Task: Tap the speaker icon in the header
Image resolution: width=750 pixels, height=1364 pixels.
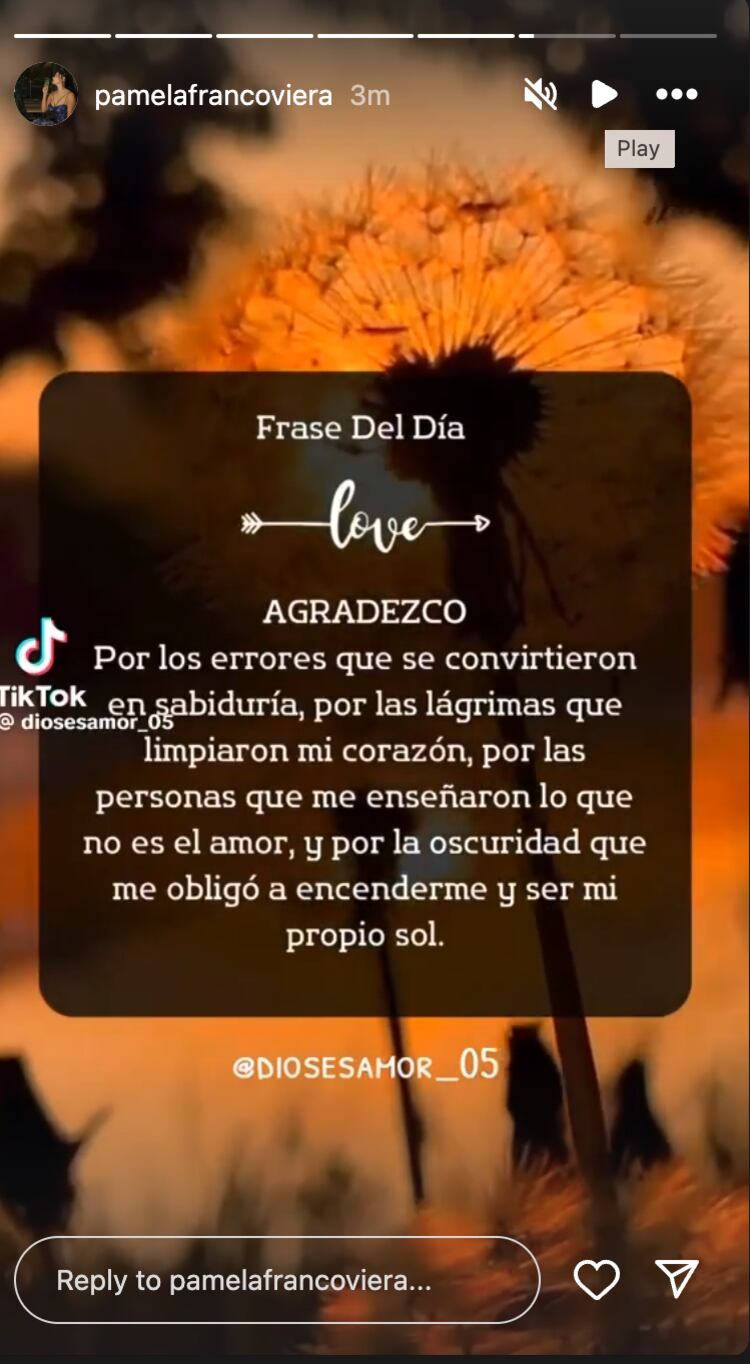Action: tap(539, 93)
